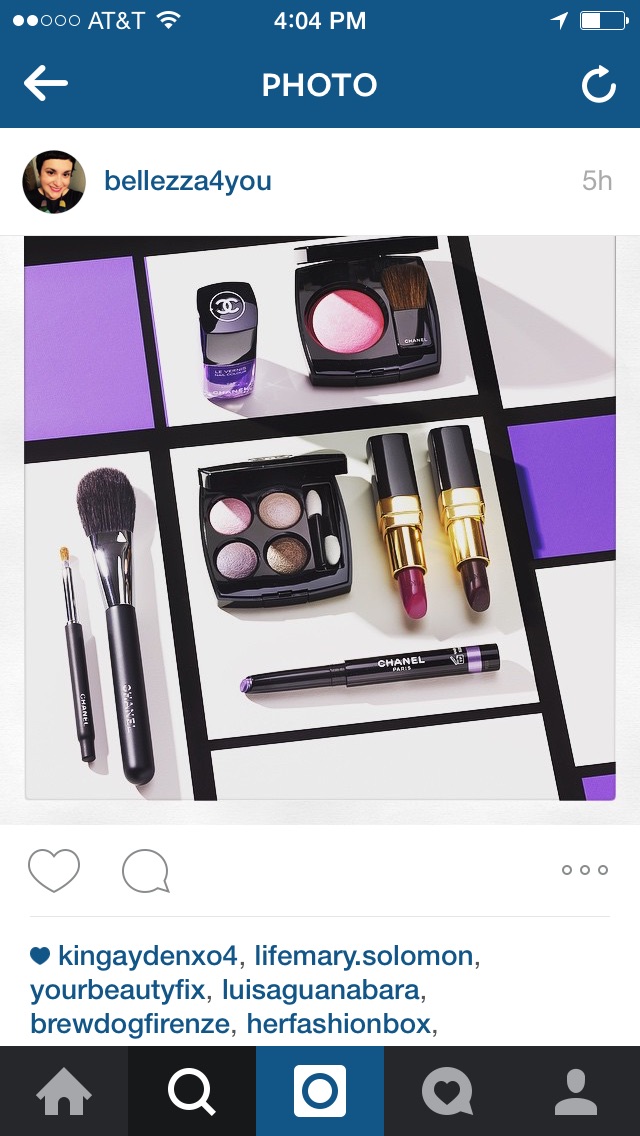
Task: Switch to the Home tab
Action: pyautogui.click(x=64, y=1091)
